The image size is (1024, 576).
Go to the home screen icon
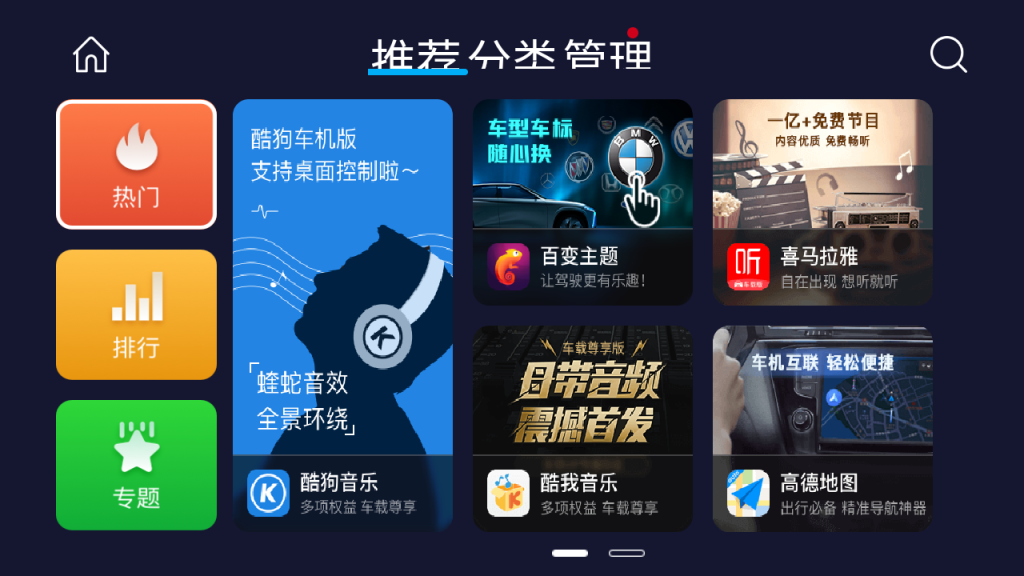pos(91,55)
